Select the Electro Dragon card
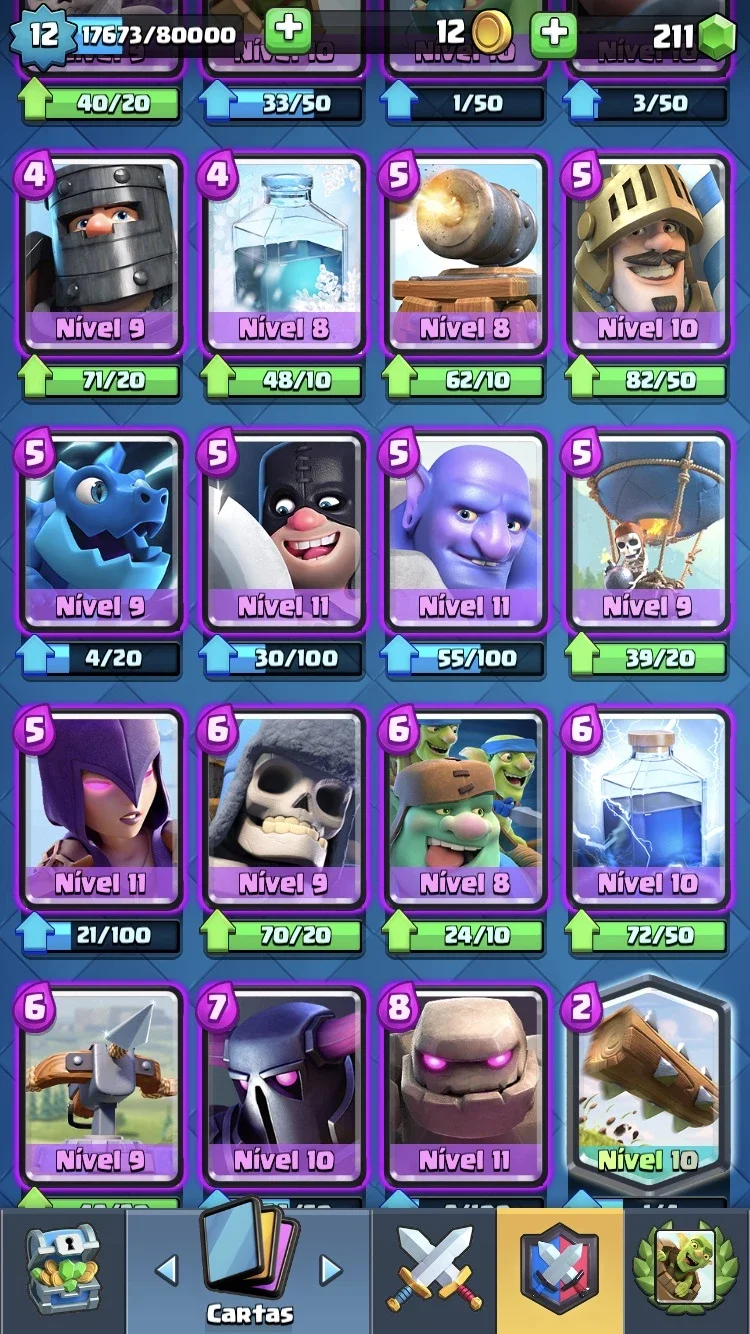The height and width of the screenshot is (1334, 750). point(100,532)
